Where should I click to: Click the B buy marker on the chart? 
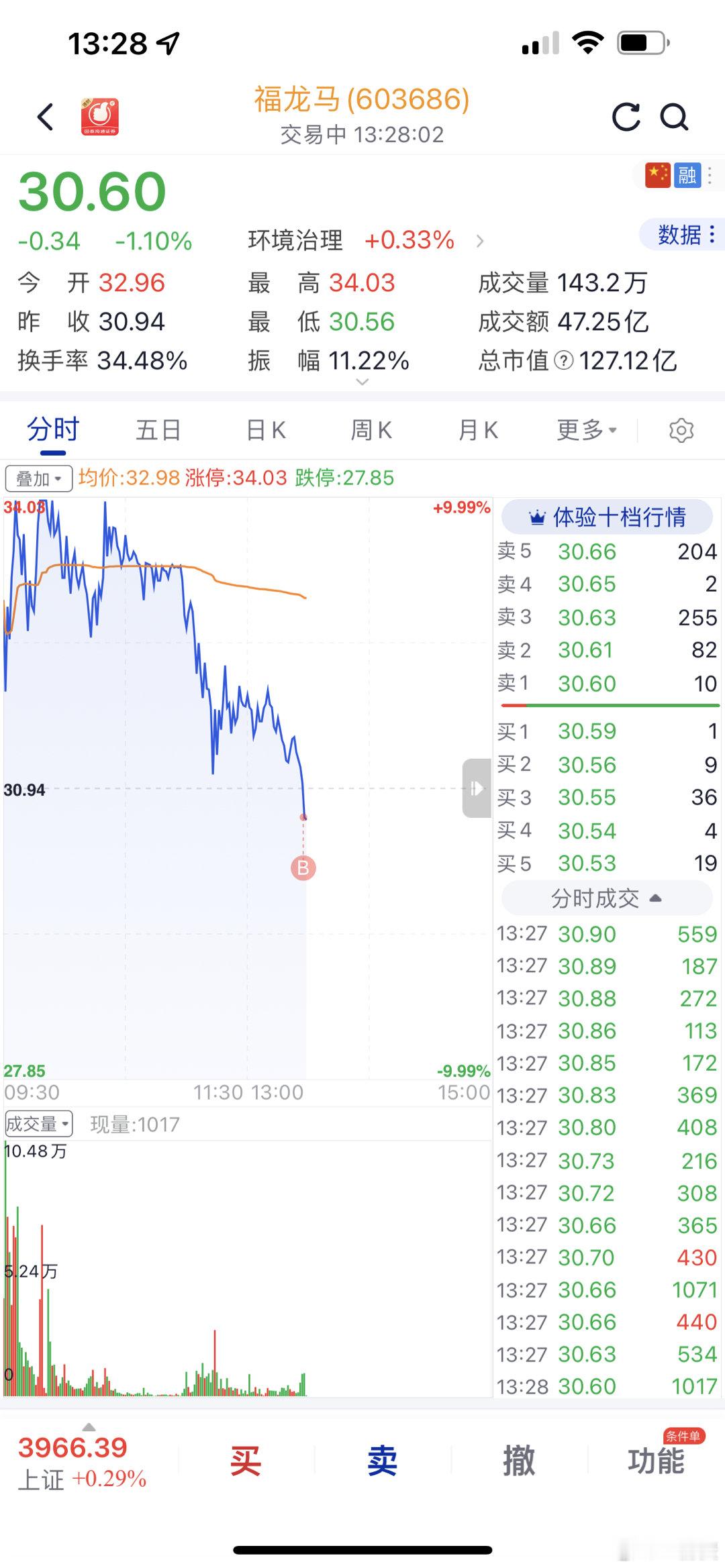[x=303, y=867]
